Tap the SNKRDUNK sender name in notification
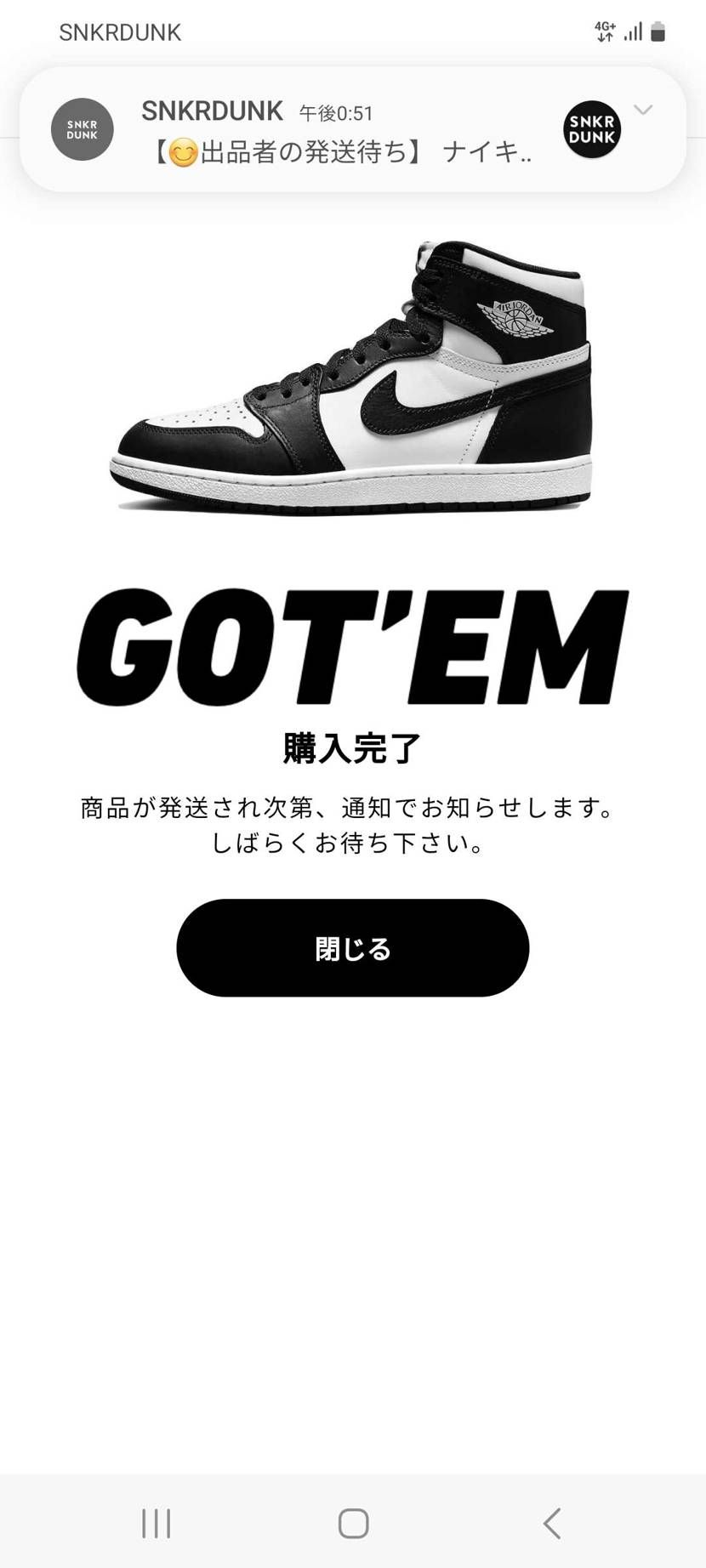 click(x=211, y=111)
